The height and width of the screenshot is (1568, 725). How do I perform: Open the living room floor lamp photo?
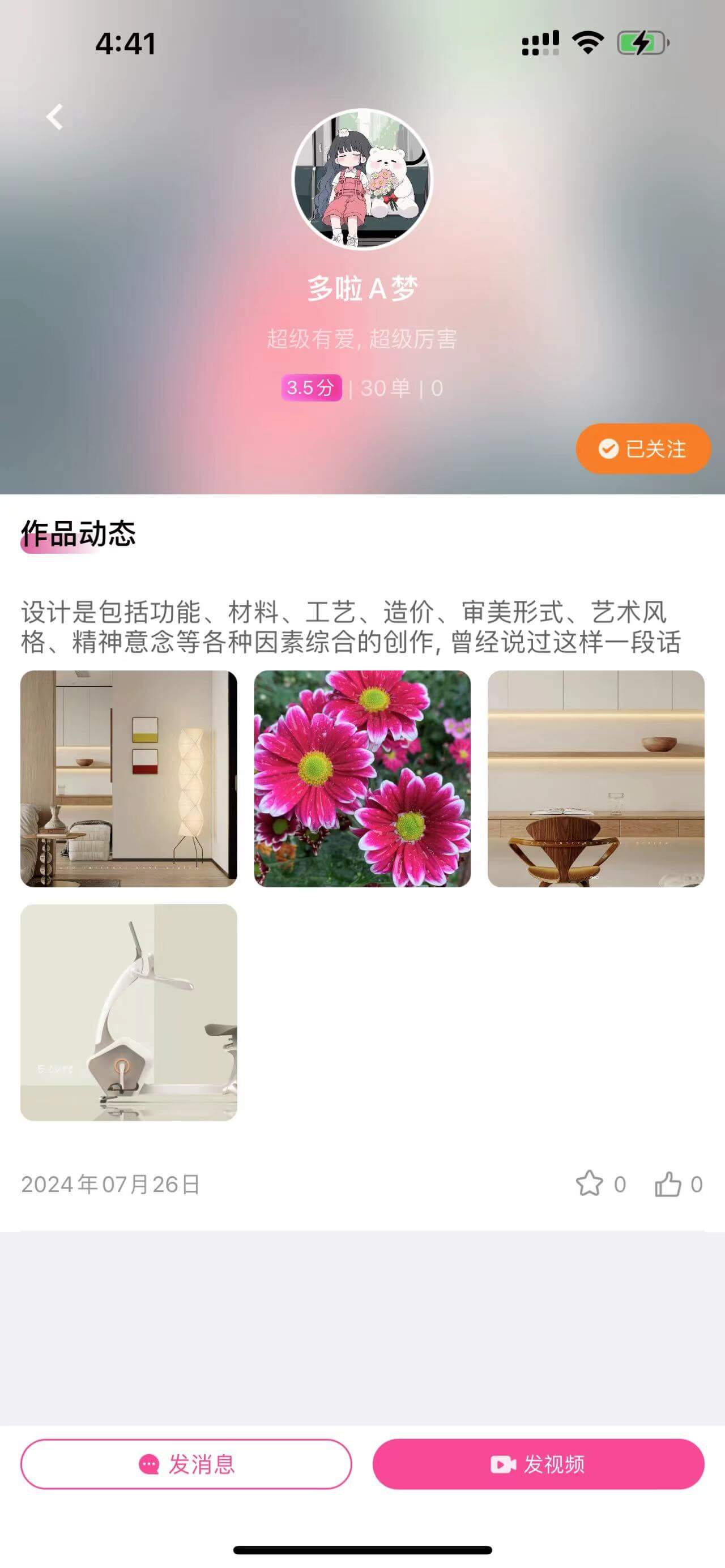[x=129, y=779]
